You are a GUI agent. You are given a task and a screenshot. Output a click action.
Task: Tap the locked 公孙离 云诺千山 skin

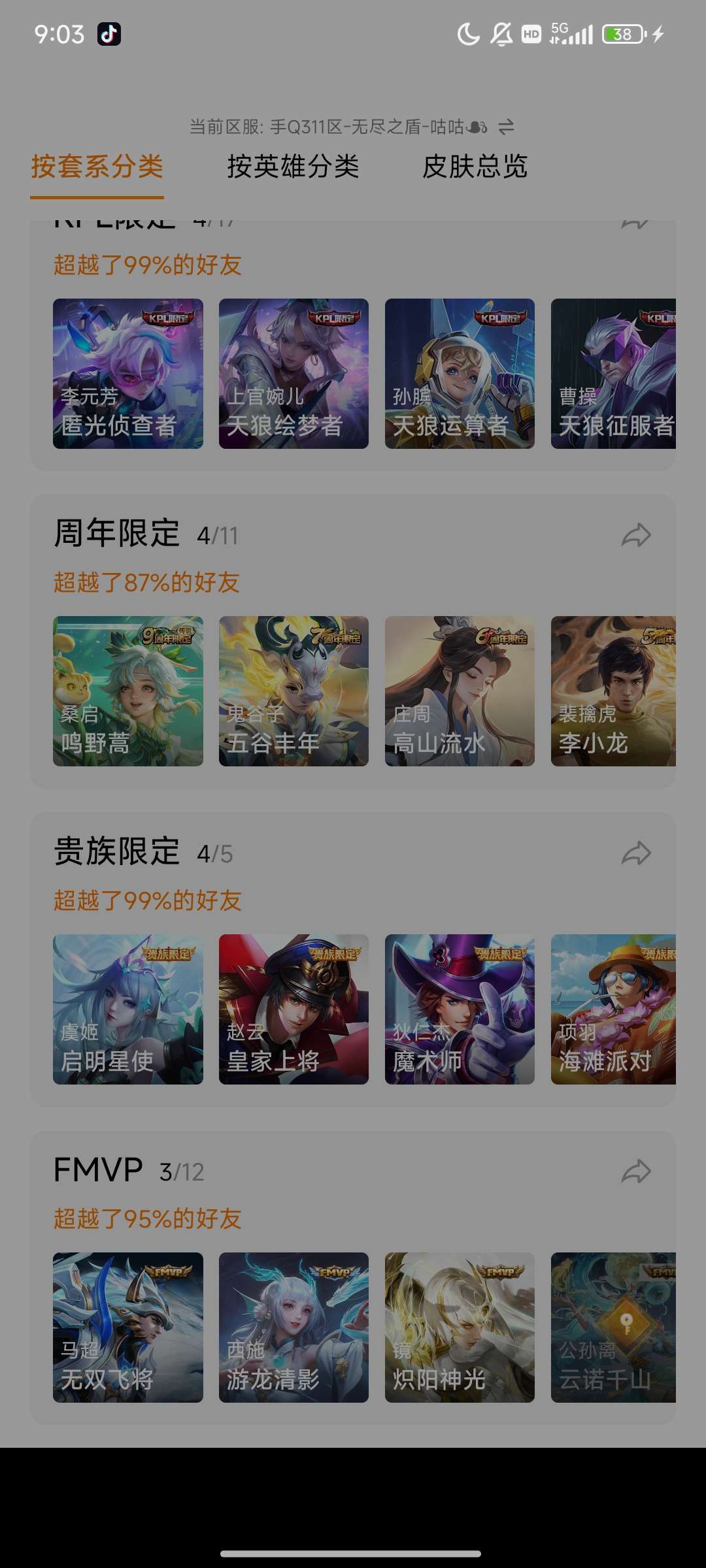(613, 1328)
